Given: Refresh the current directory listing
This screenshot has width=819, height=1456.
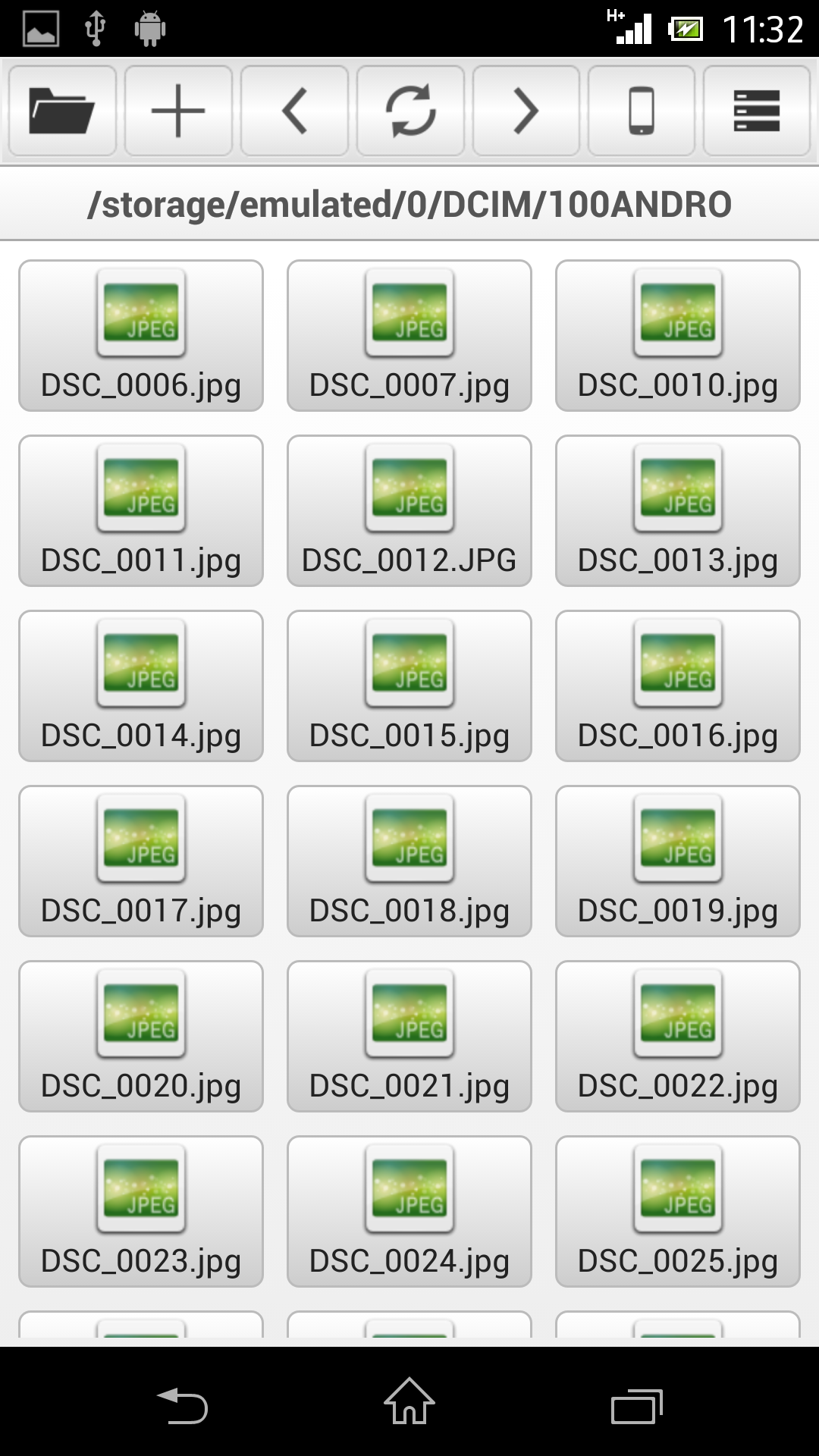Looking at the screenshot, I should coord(409,109).
